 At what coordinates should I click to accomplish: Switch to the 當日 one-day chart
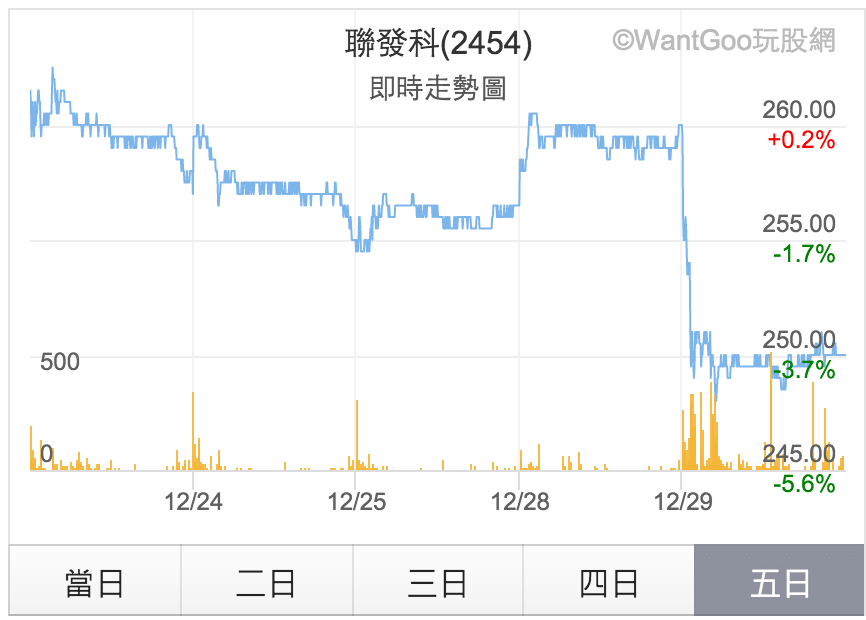coord(95,581)
